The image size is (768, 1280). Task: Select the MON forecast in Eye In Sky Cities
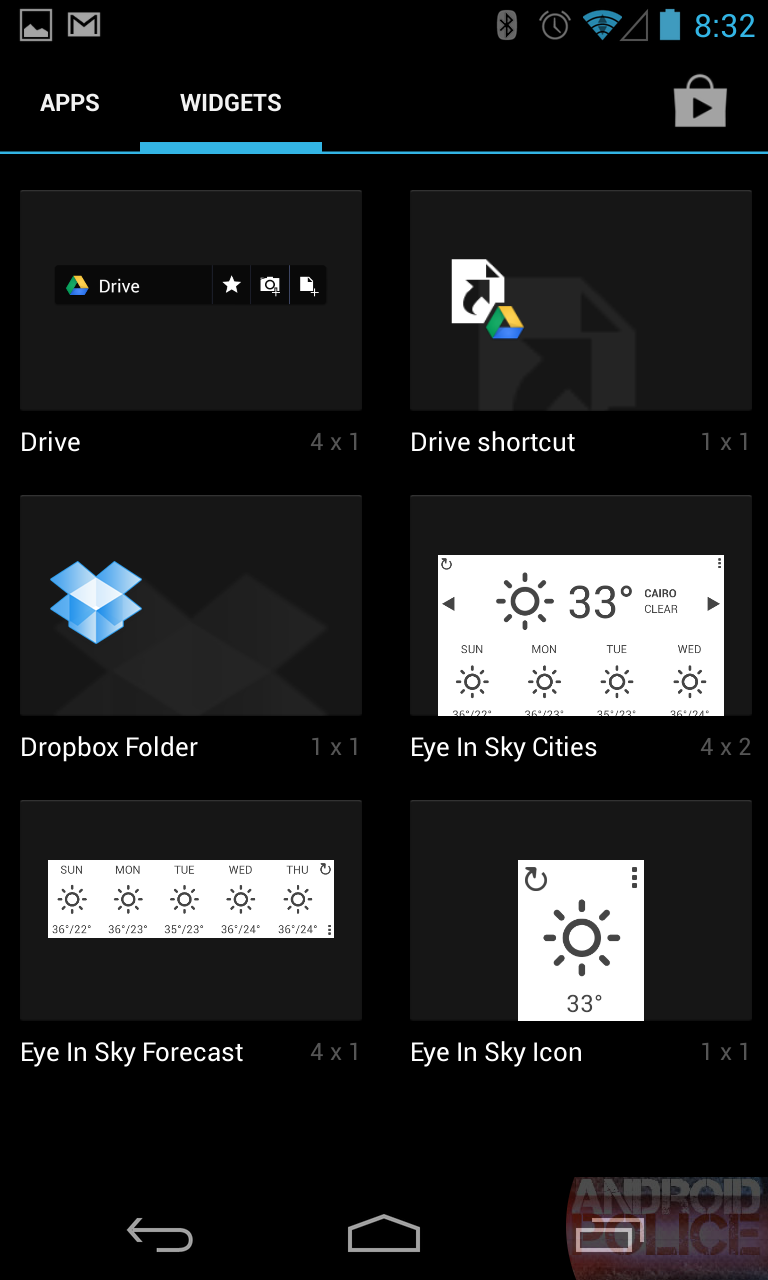tap(543, 680)
